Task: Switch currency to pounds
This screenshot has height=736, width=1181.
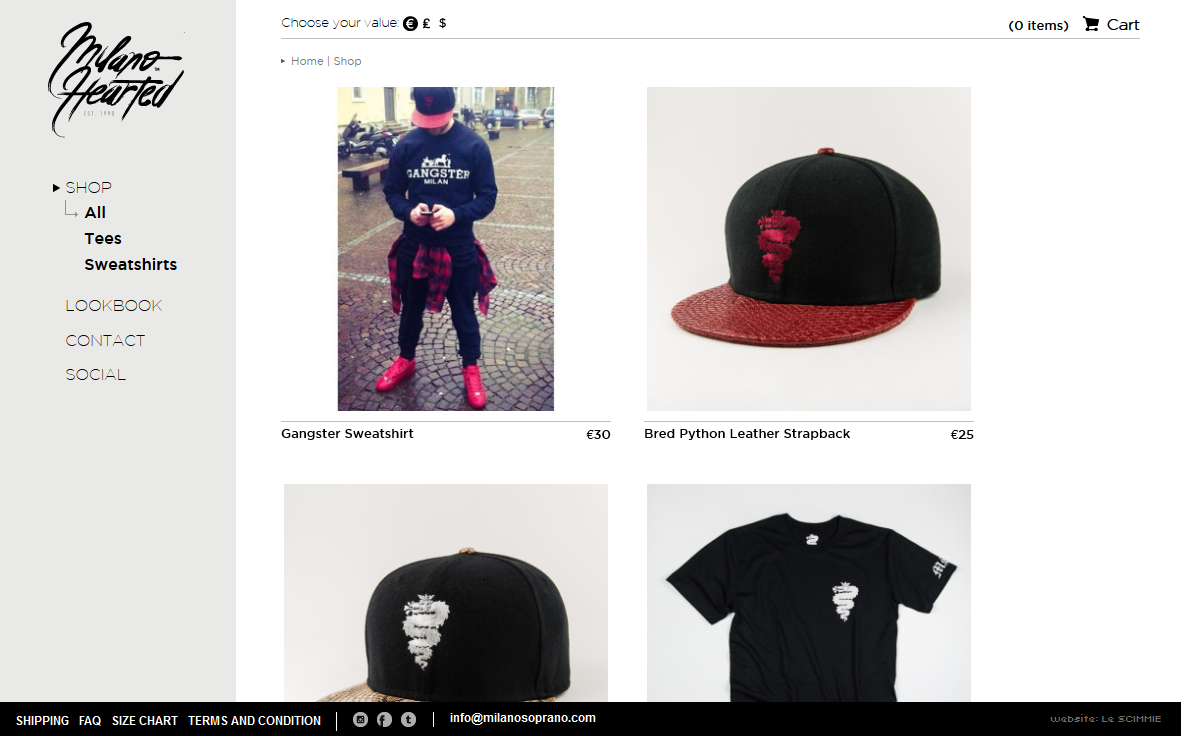Action: pyautogui.click(x=427, y=23)
